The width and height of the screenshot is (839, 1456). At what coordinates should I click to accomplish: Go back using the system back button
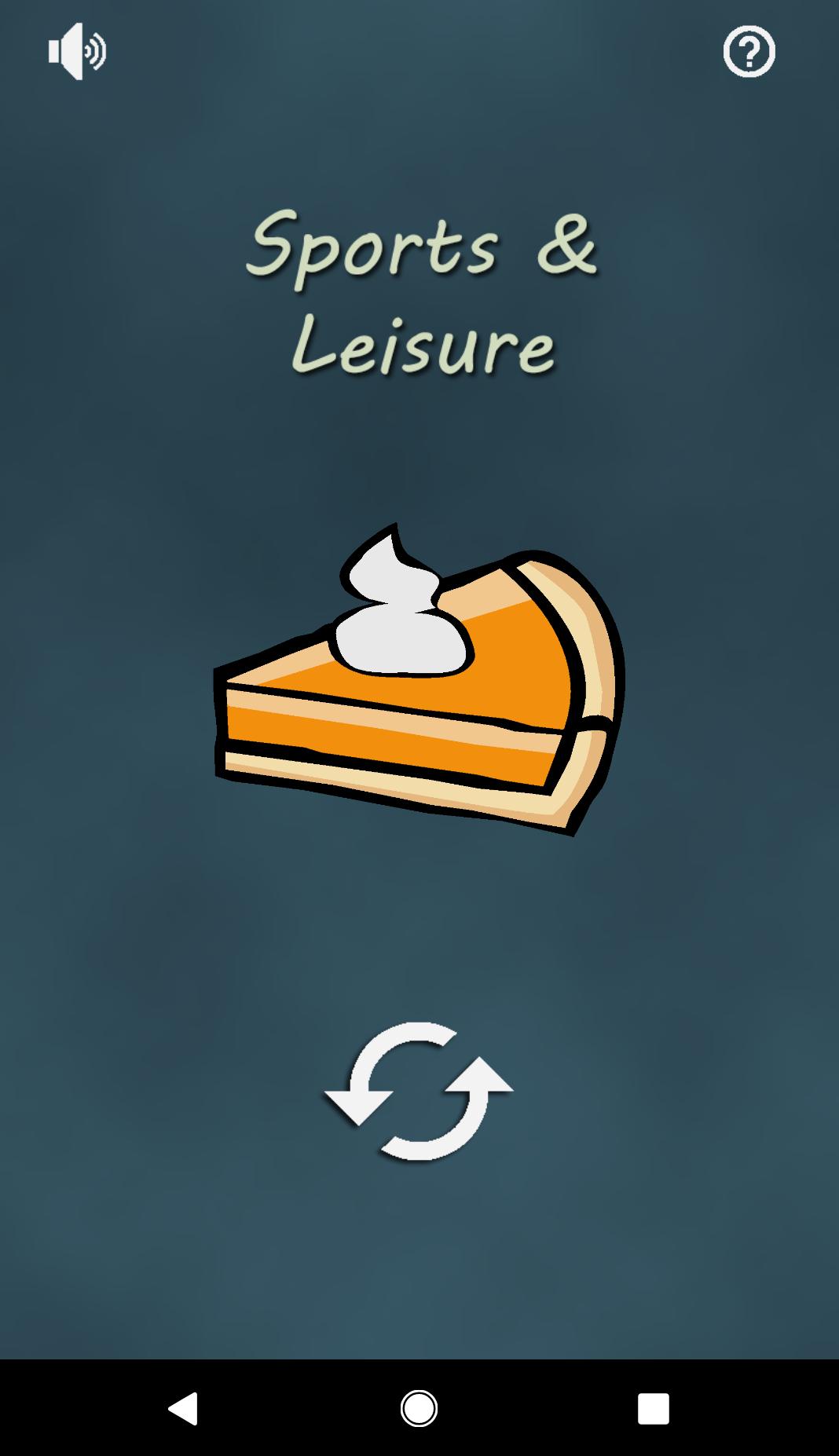click(x=184, y=1408)
